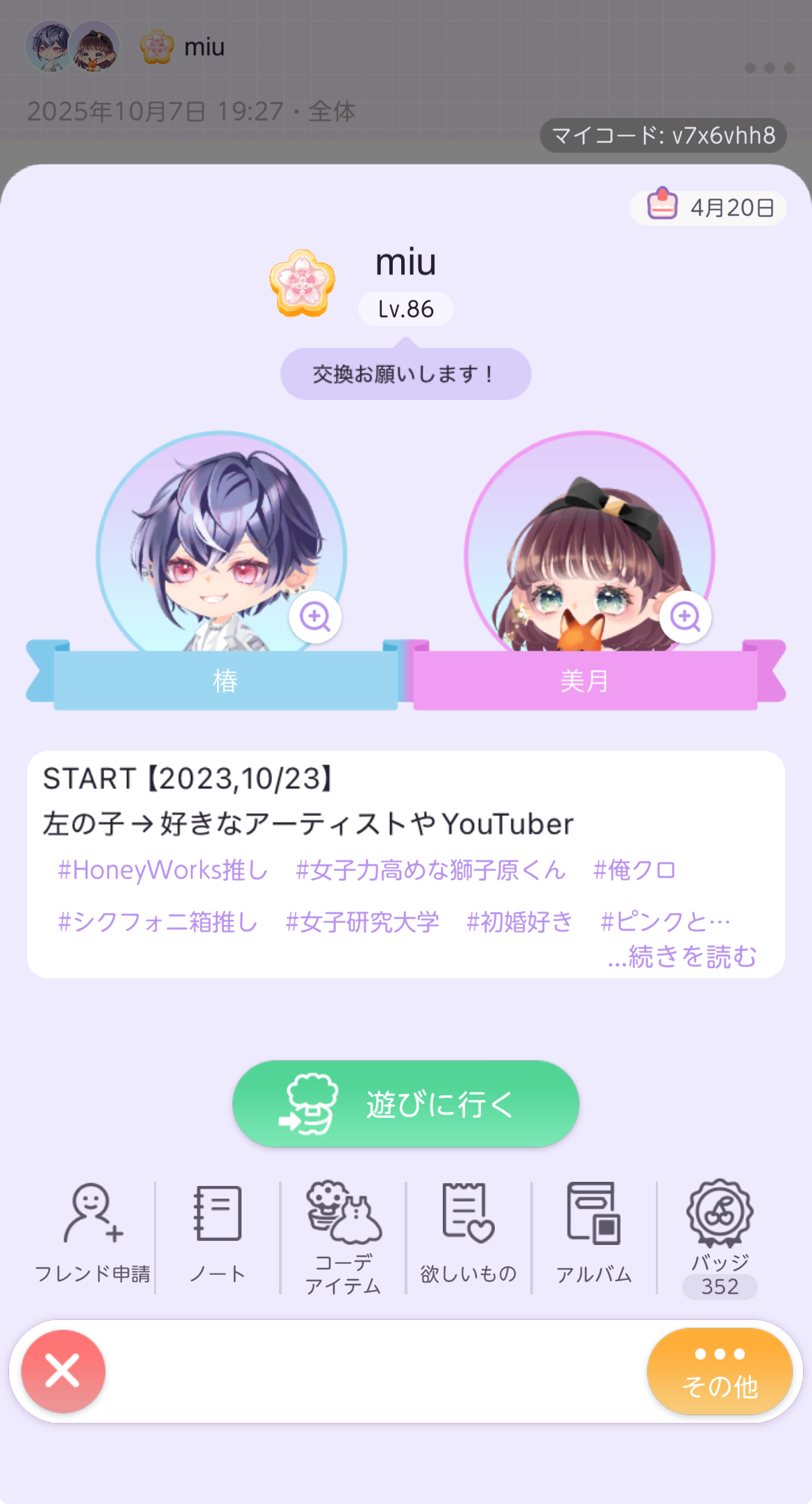812x1504 pixels.
Task: View コーデアイテム coordinate items
Action: point(344,1236)
